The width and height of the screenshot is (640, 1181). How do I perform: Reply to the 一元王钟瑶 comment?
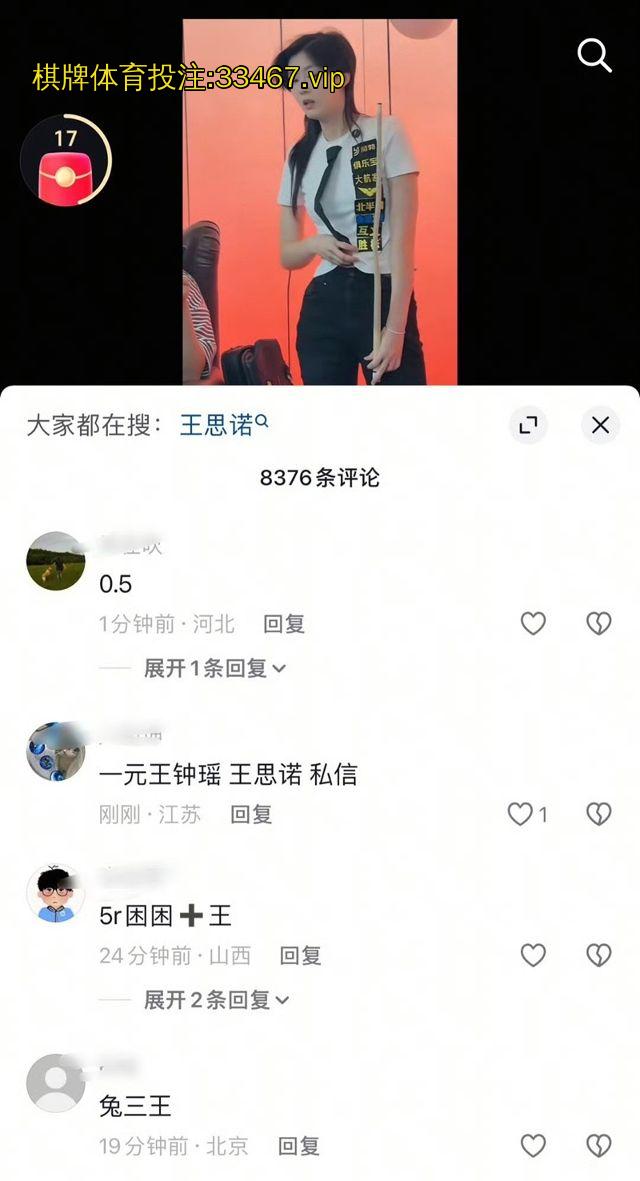click(251, 814)
